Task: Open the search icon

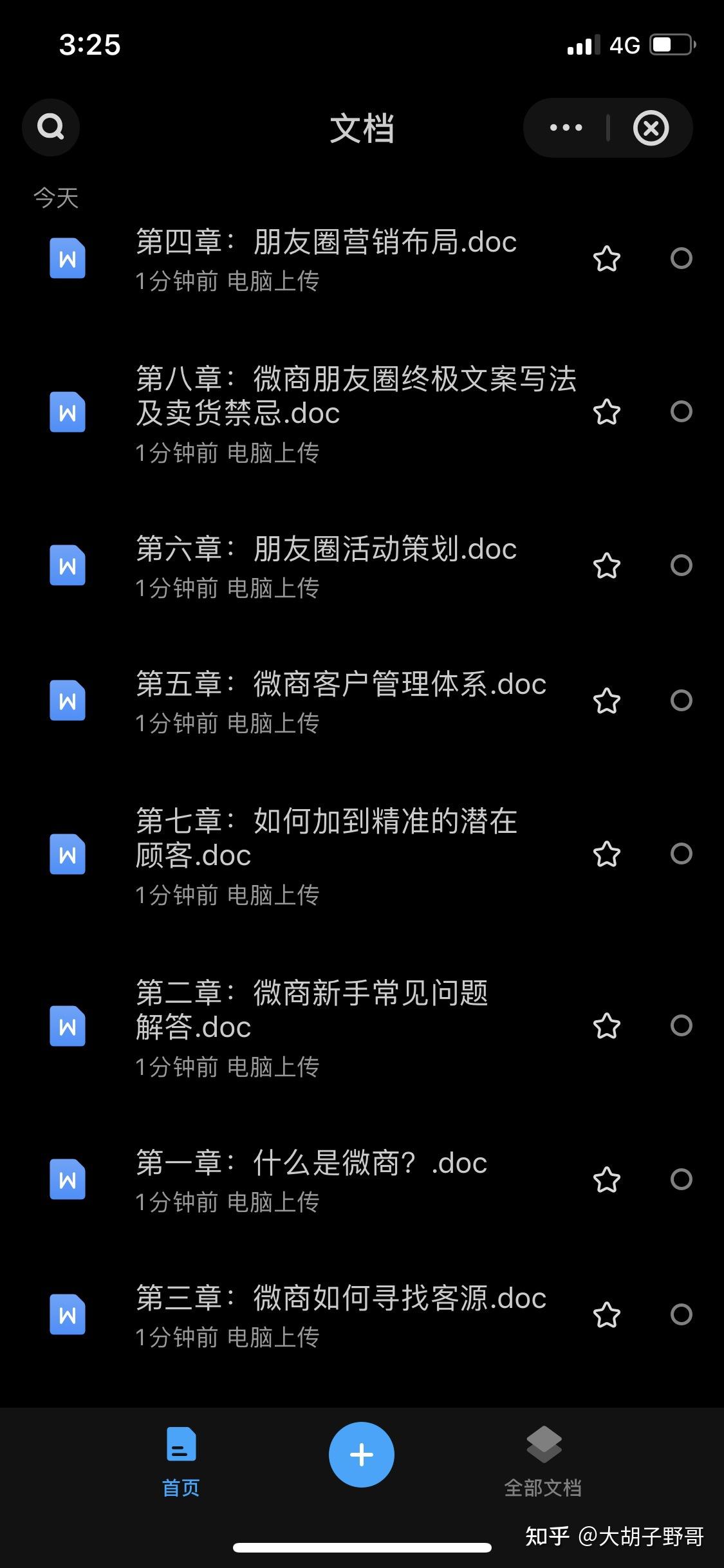Action: 51,127
